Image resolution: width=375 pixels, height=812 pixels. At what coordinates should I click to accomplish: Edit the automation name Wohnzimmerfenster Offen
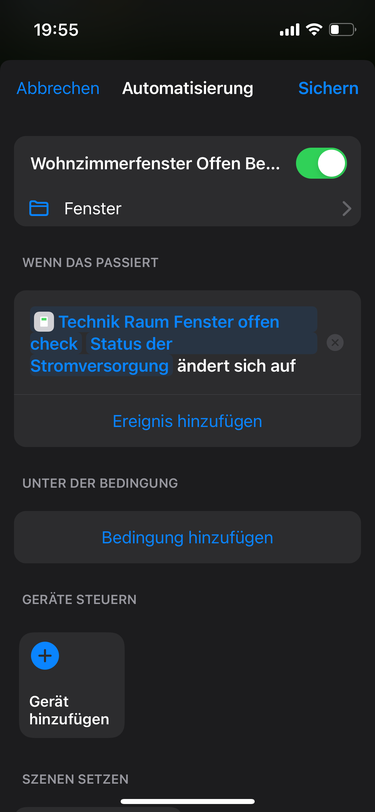155,164
